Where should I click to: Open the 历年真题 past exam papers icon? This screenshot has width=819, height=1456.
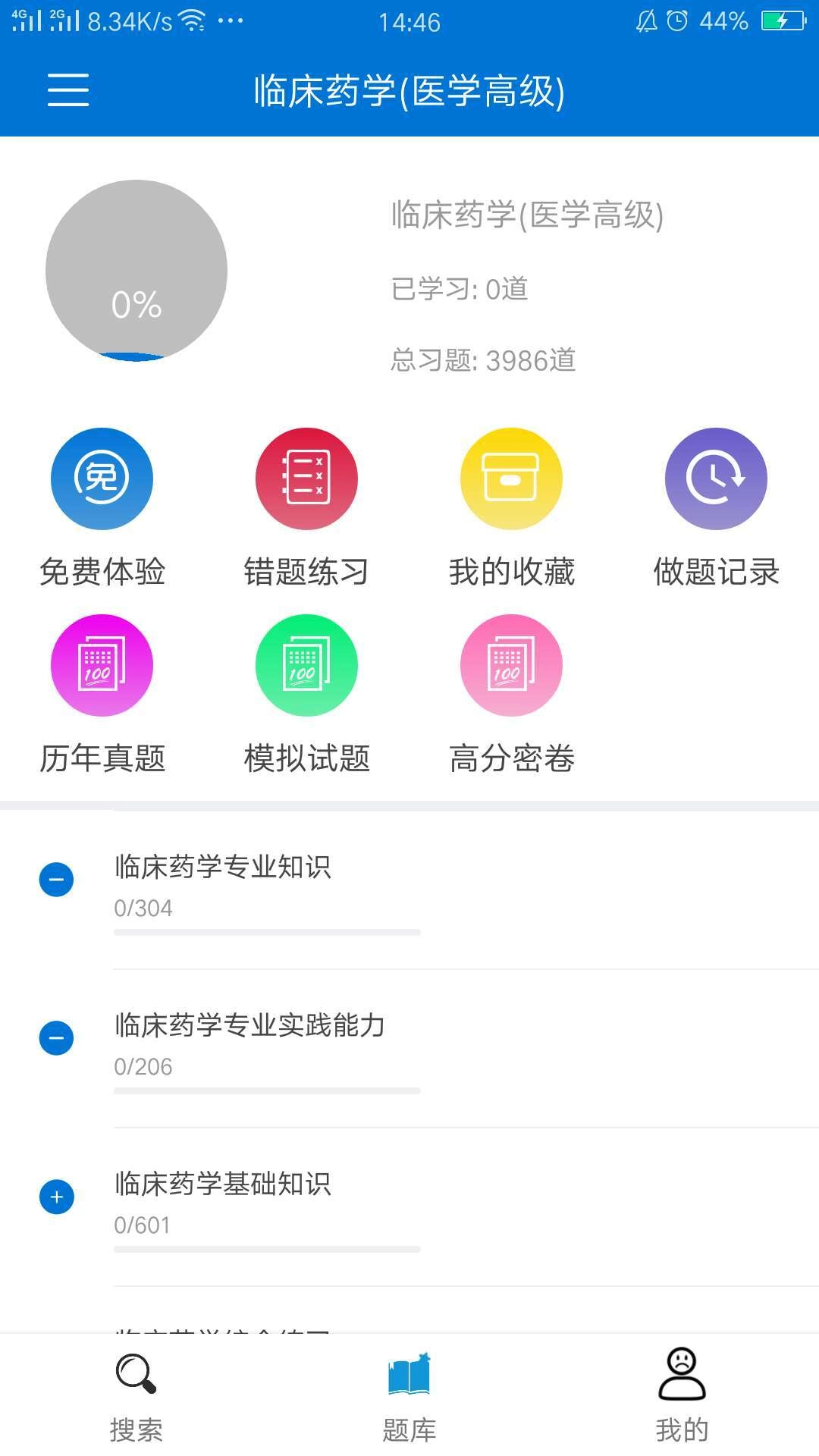pos(102,665)
